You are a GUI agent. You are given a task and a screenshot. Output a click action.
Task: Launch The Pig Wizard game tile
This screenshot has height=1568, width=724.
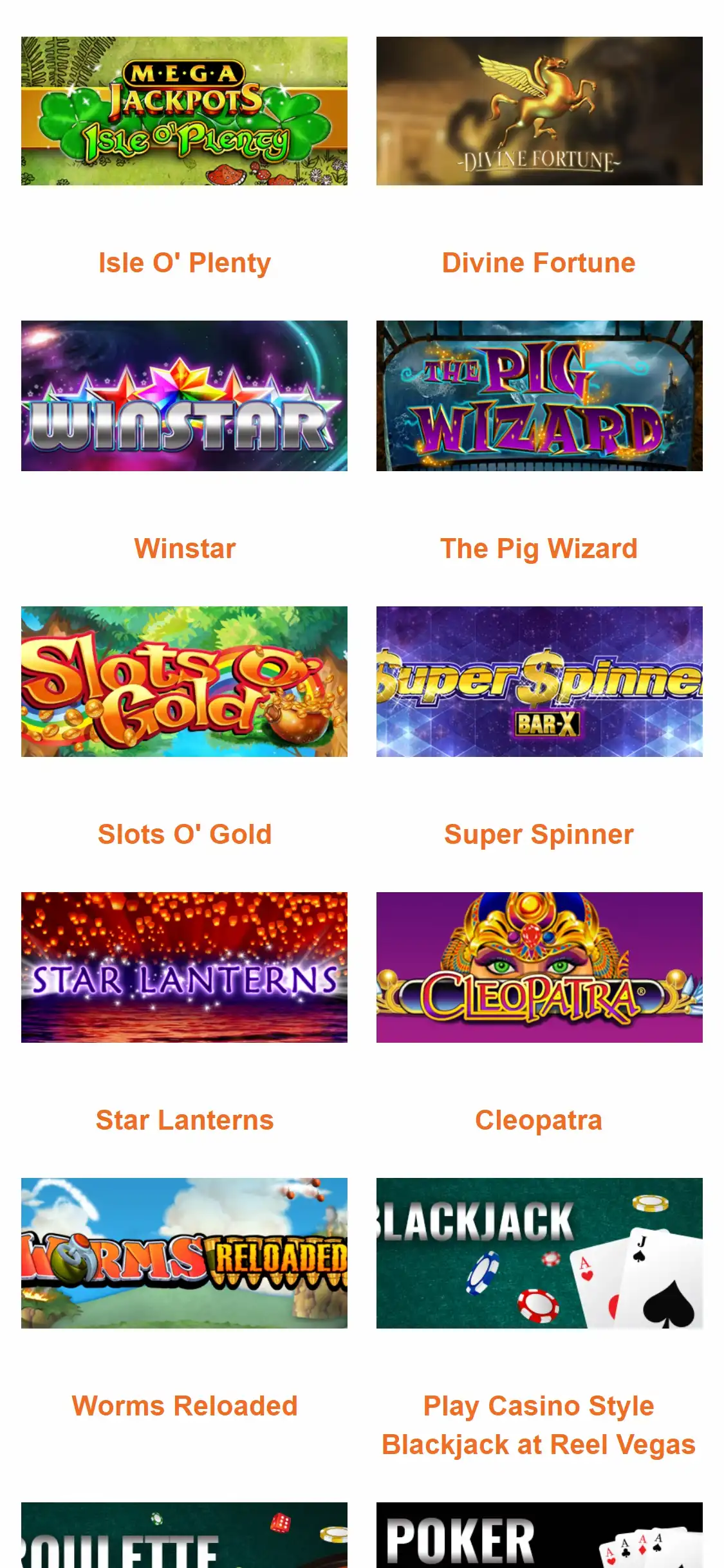[539, 396]
